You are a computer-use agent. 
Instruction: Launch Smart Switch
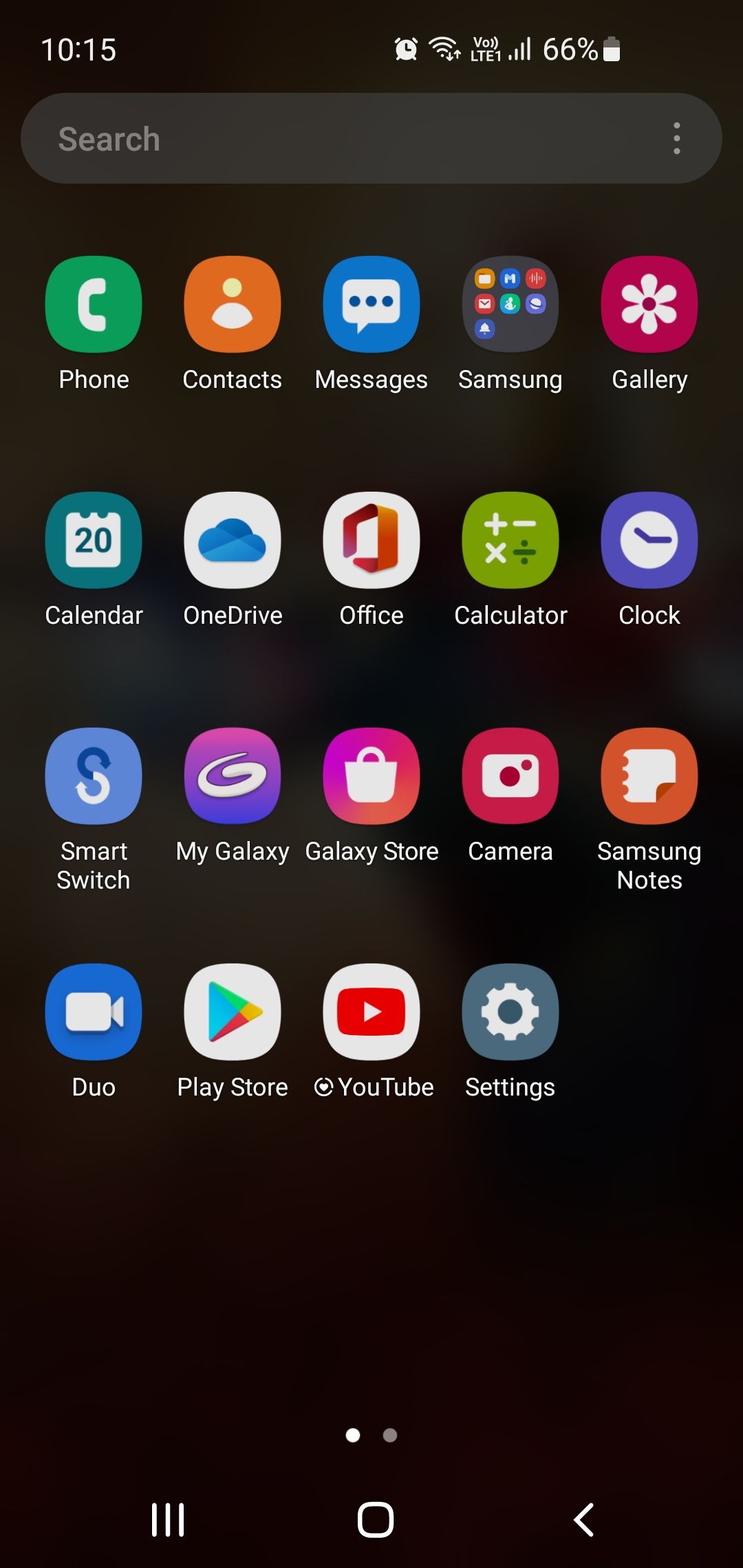[94, 776]
